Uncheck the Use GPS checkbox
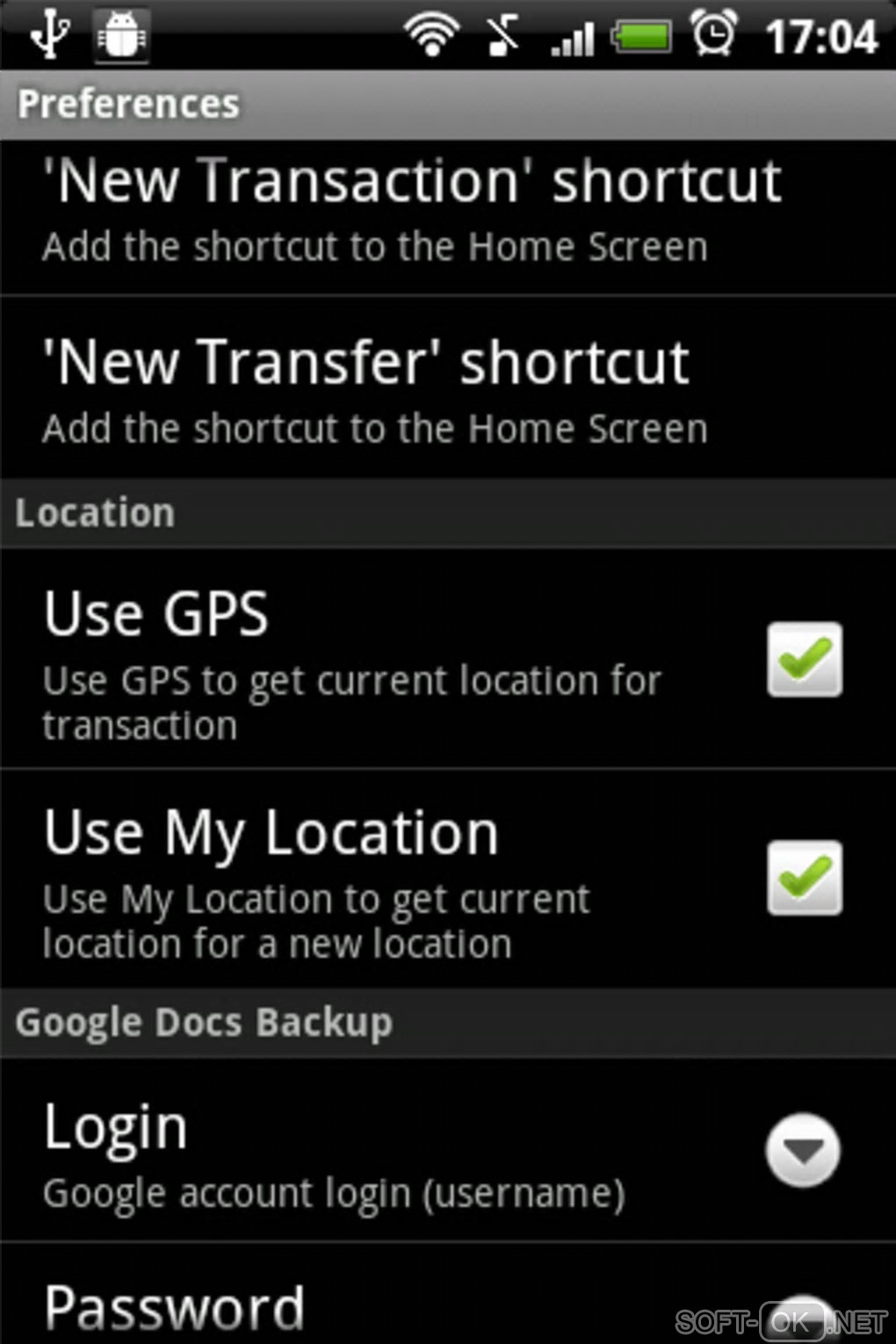Screen dimensions: 896x1344 coord(804,660)
